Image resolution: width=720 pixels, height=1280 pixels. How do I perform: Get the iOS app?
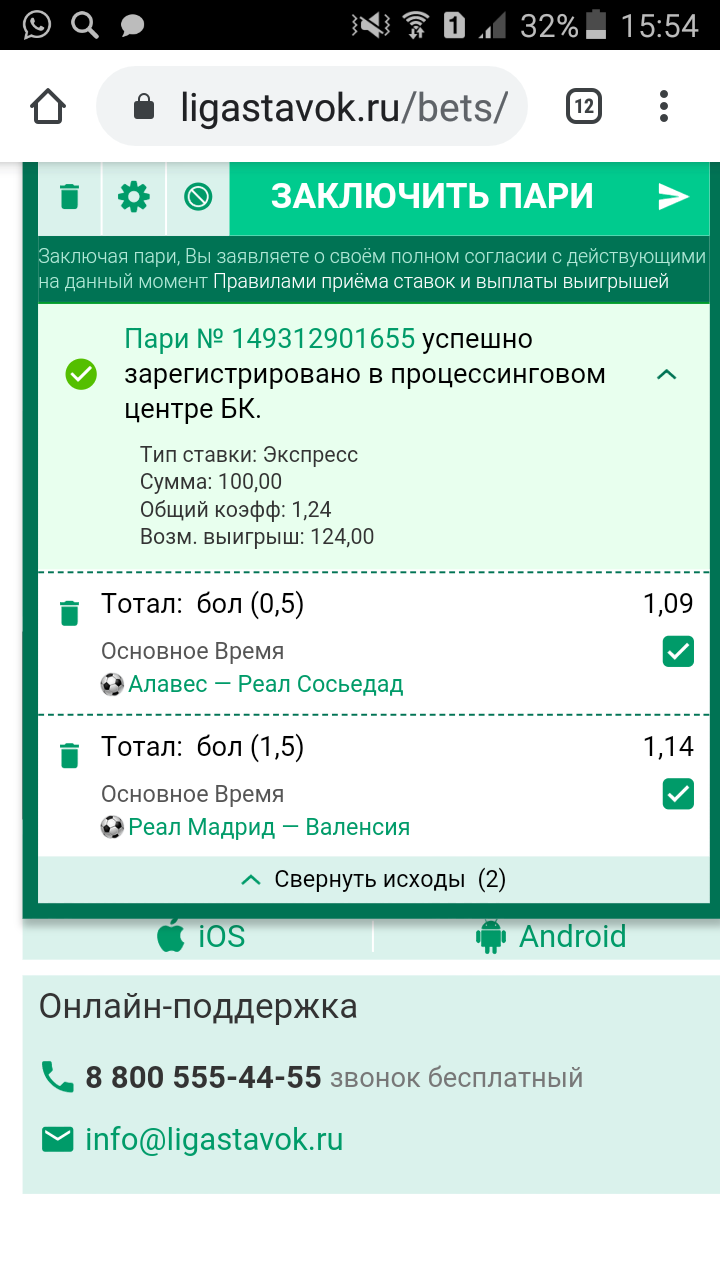[200, 937]
